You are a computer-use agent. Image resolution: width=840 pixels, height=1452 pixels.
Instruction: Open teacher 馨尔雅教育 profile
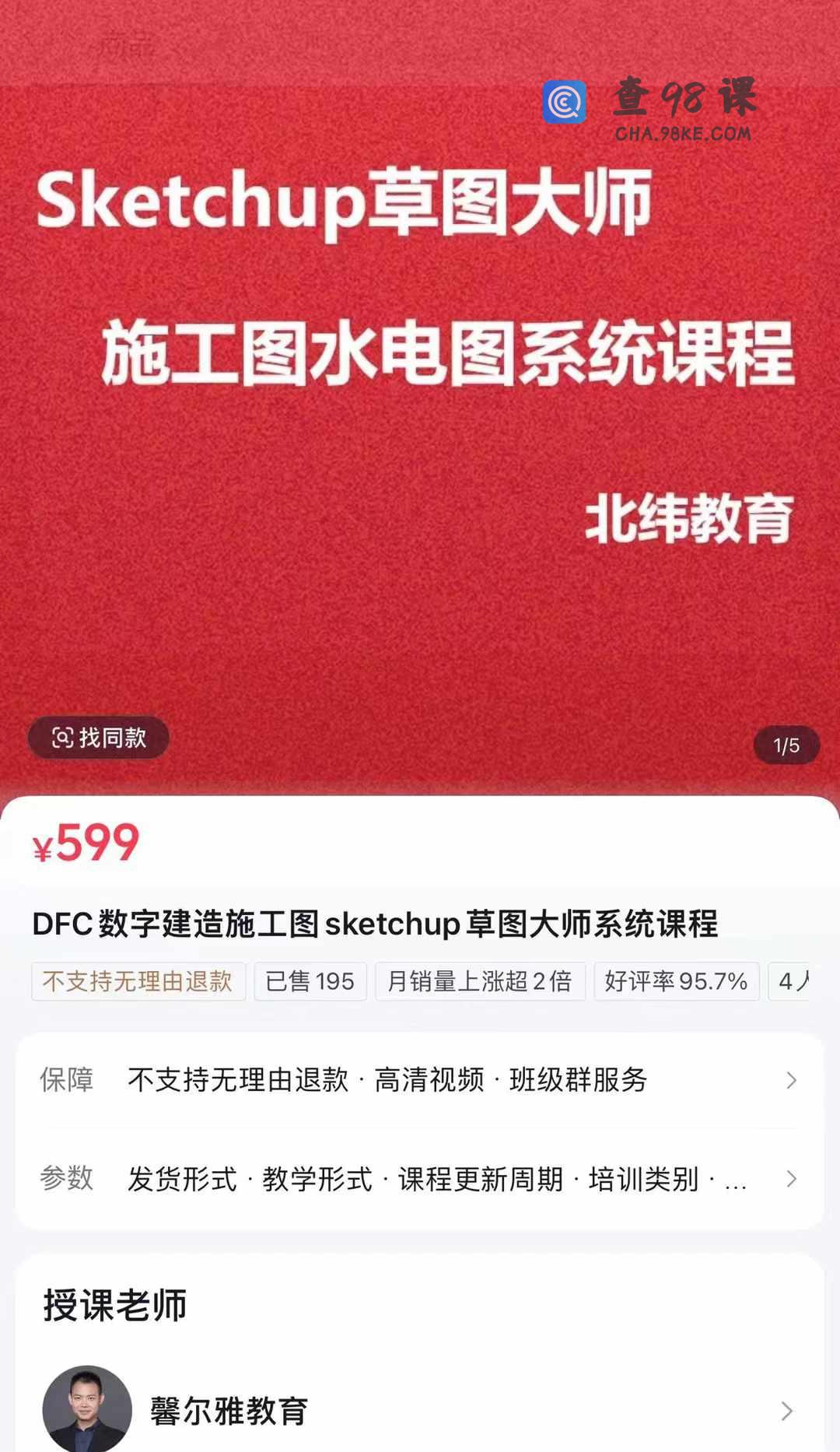point(420,1410)
